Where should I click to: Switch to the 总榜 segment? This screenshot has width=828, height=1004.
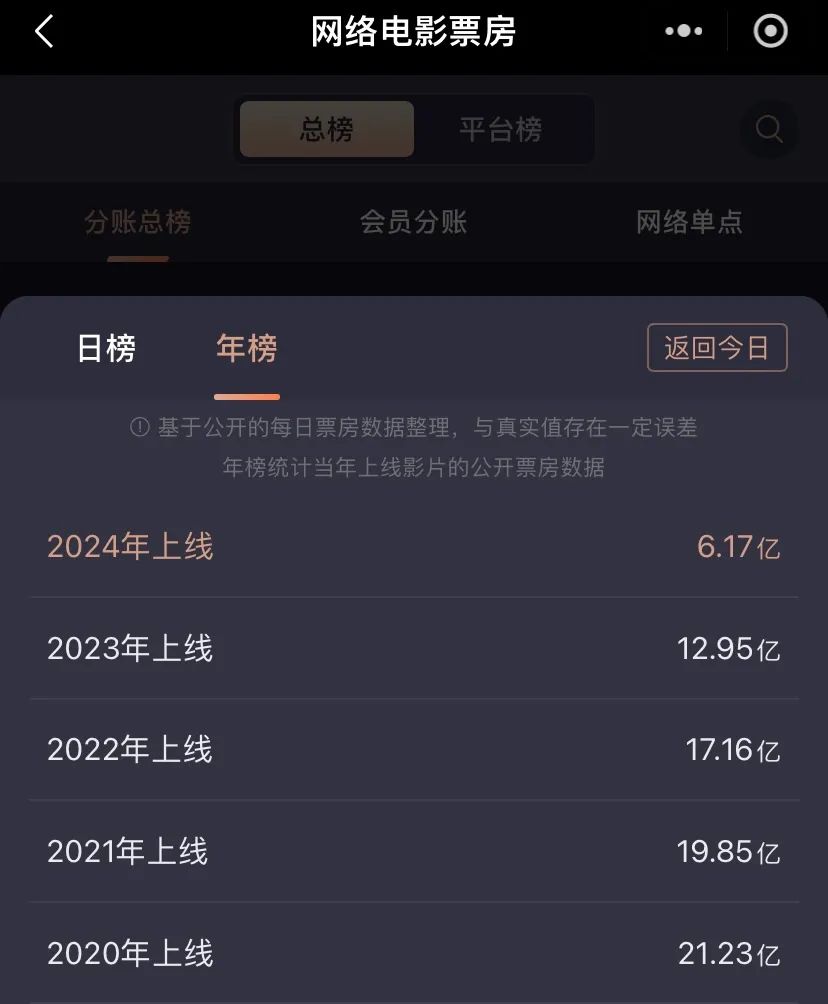[x=327, y=129]
